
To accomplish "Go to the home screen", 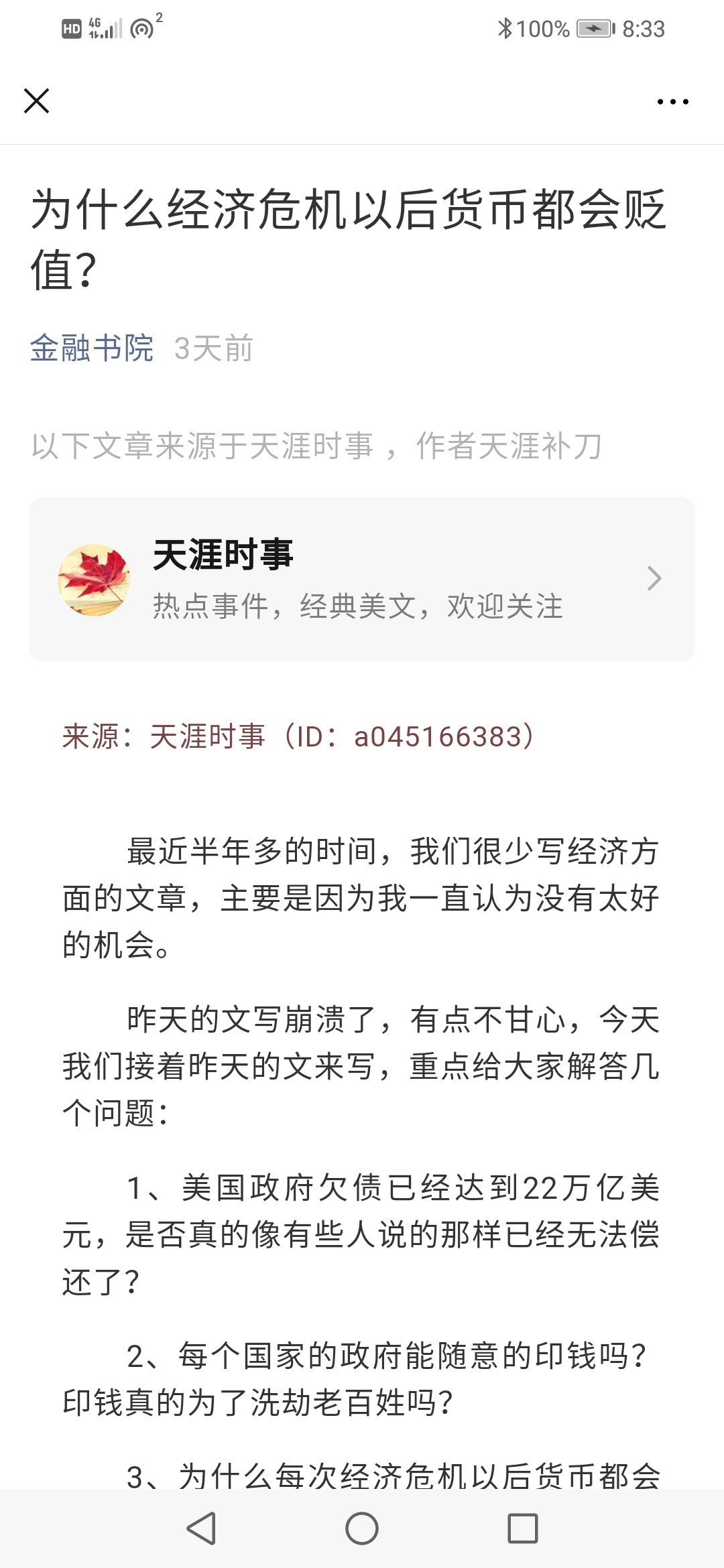I will pos(362,1528).
